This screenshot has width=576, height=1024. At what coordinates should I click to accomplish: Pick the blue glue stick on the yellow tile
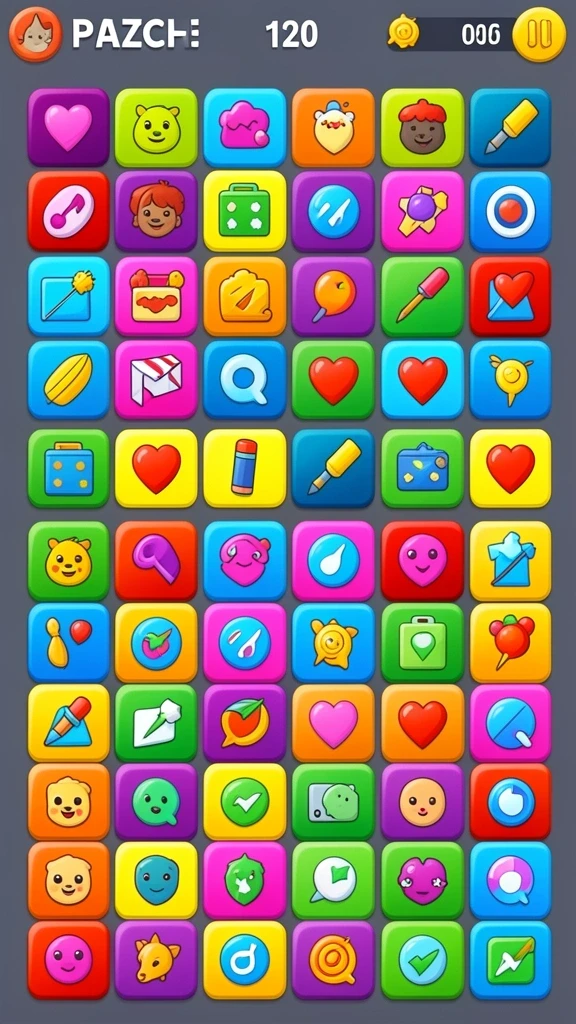coord(244,468)
